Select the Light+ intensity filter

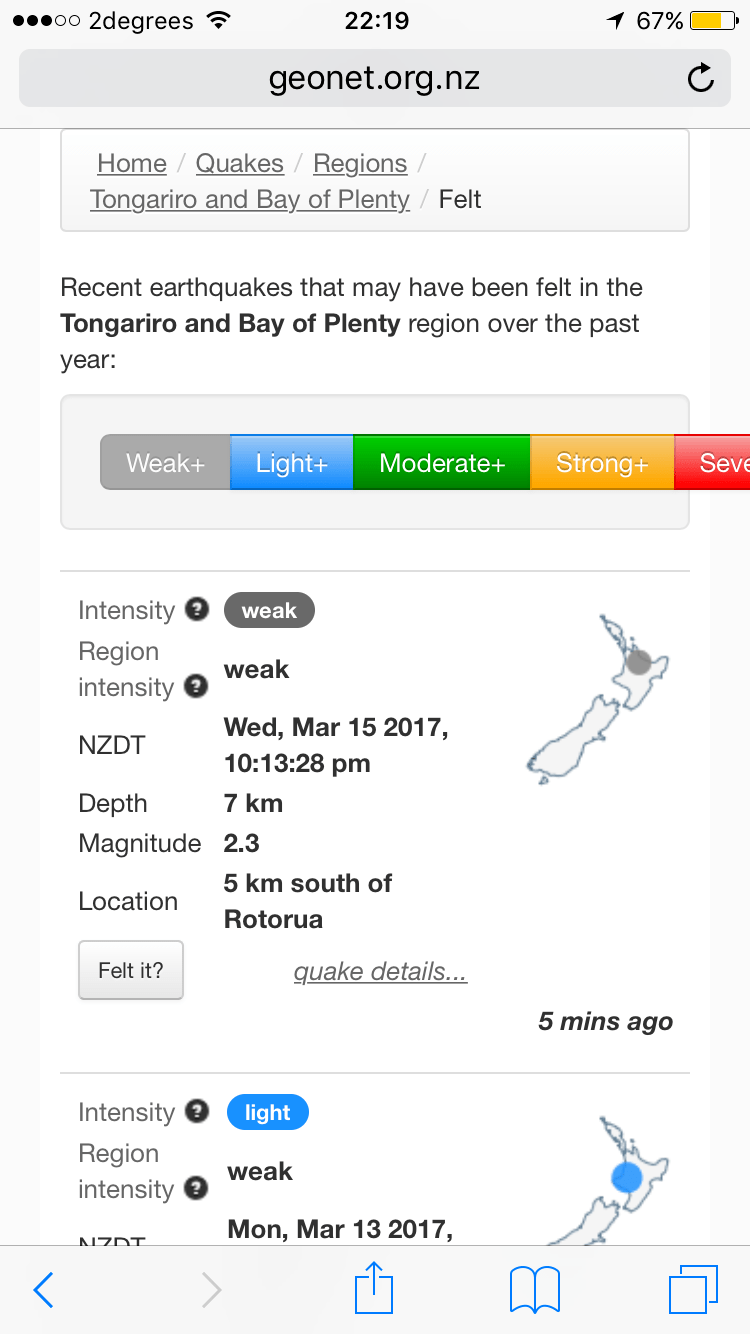click(291, 463)
